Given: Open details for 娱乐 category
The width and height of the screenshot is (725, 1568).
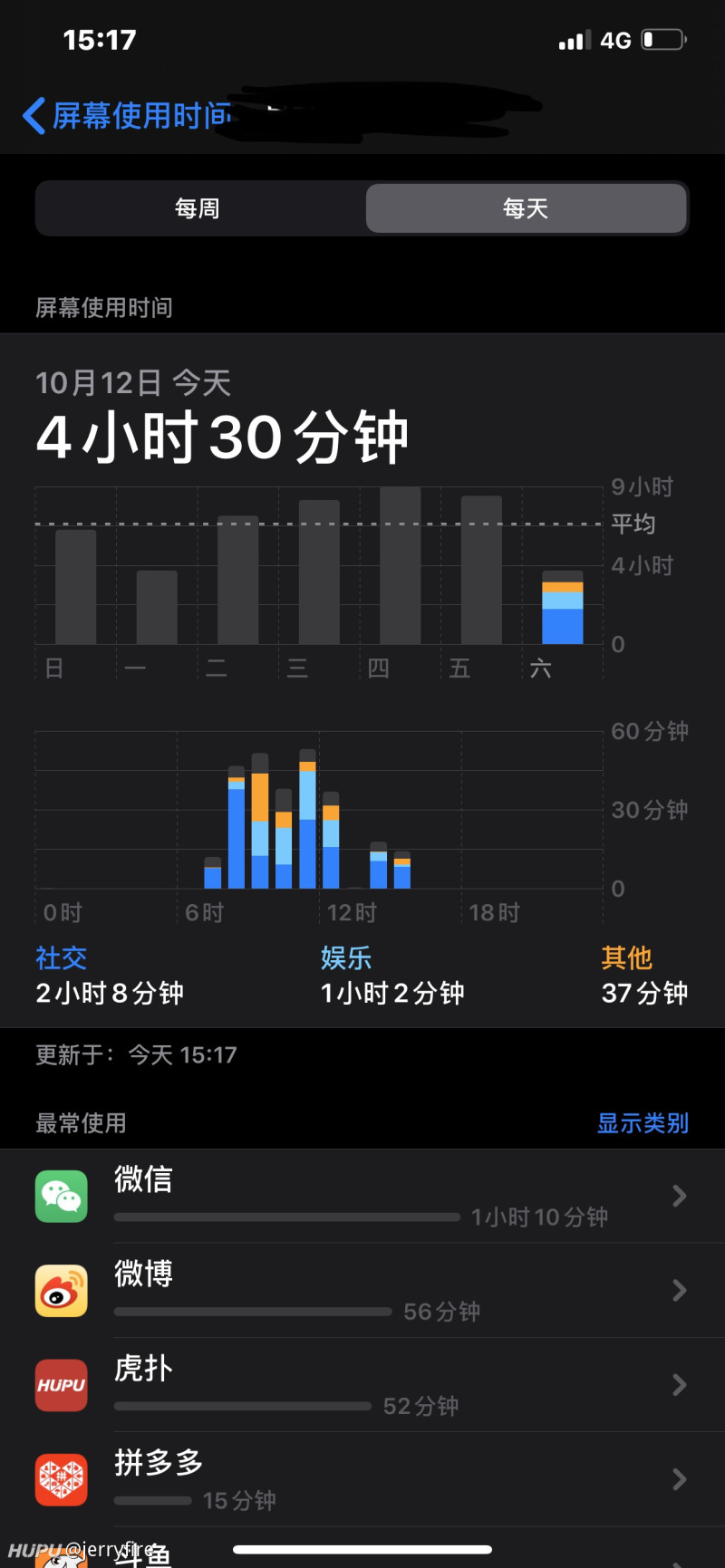Looking at the screenshot, I should pyautogui.click(x=346, y=957).
